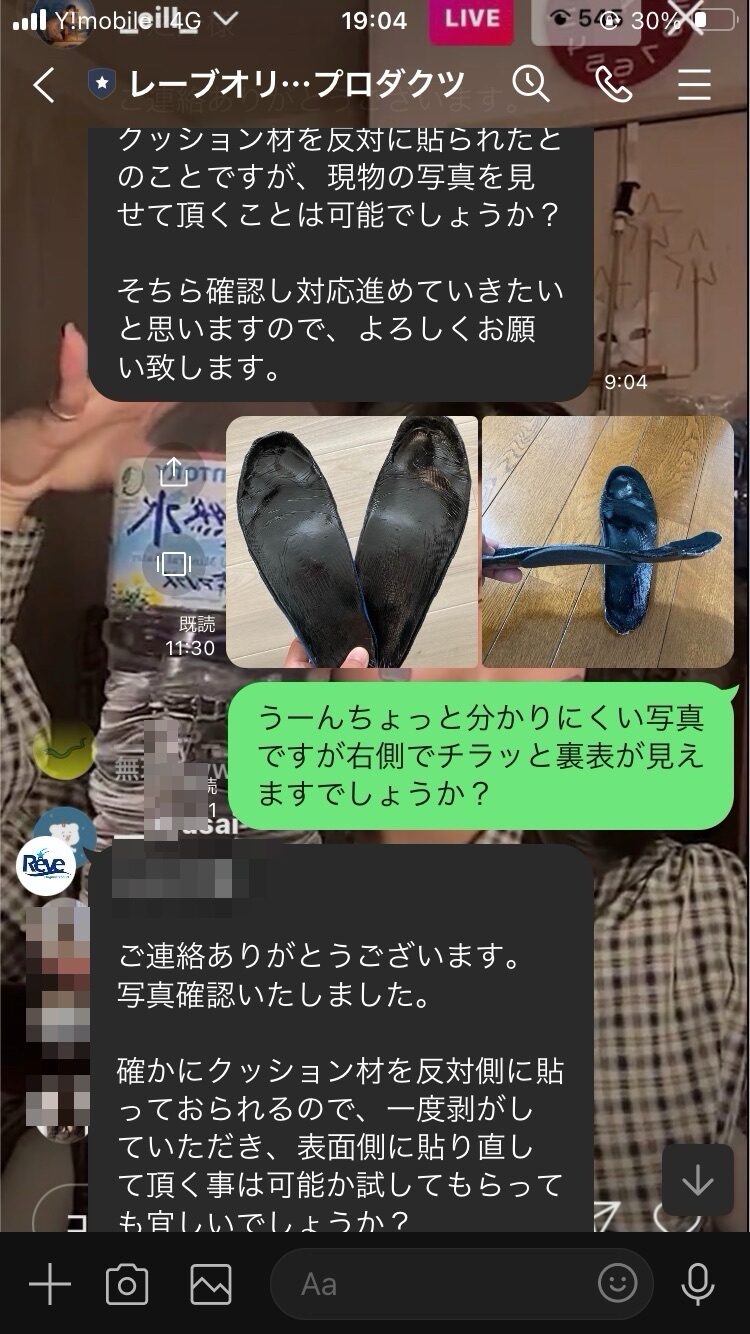Screen dimensions: 750x1334
Task: Jump to the latest message
Action: coord(698,1180)
